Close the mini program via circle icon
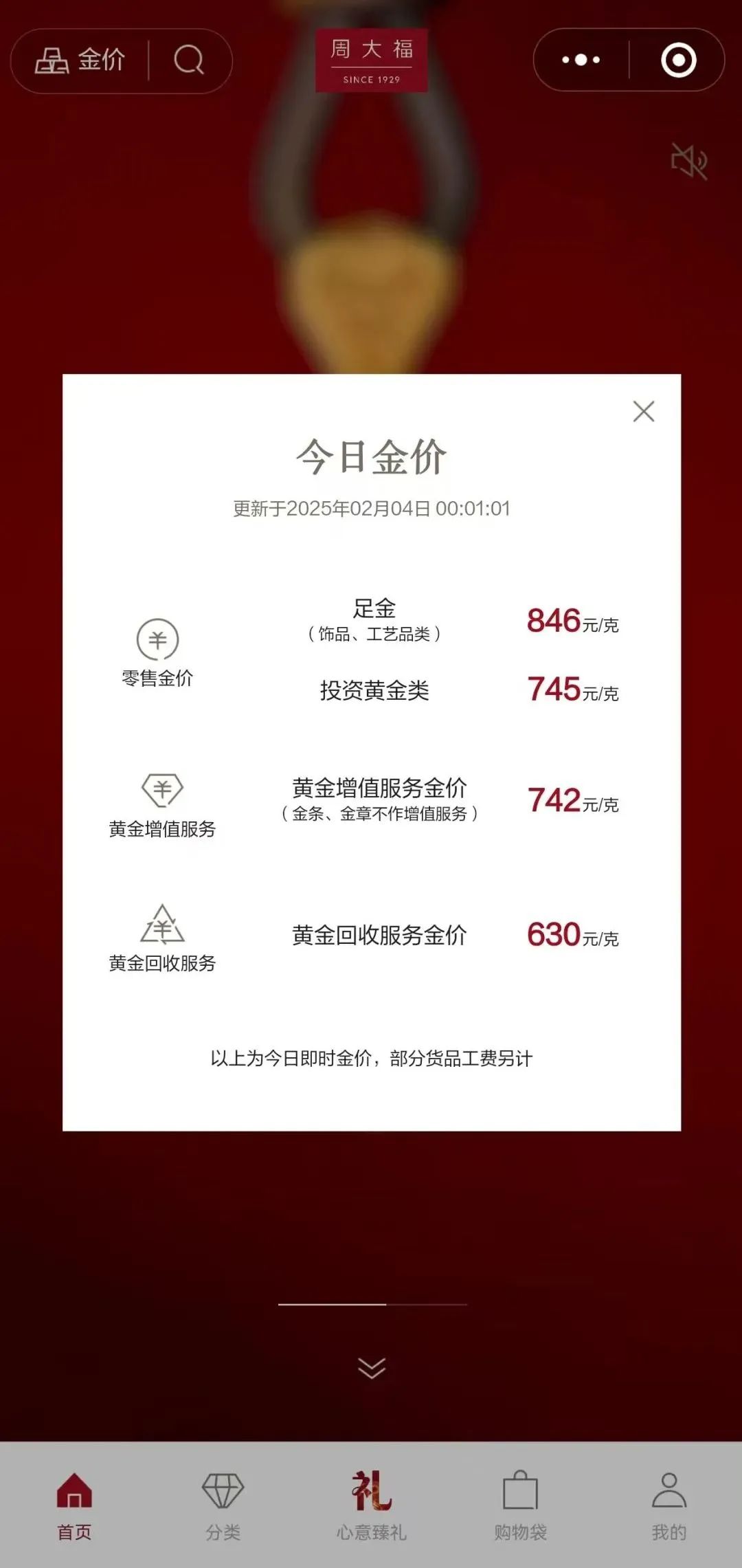 678,60
